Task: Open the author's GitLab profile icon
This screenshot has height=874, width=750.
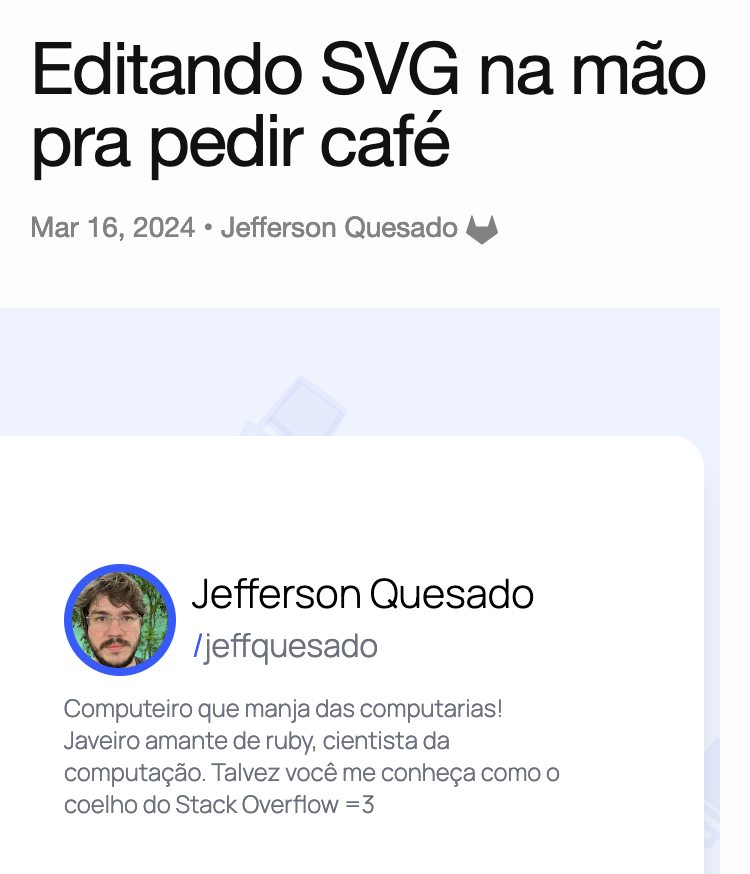Action: click(482, 229)
